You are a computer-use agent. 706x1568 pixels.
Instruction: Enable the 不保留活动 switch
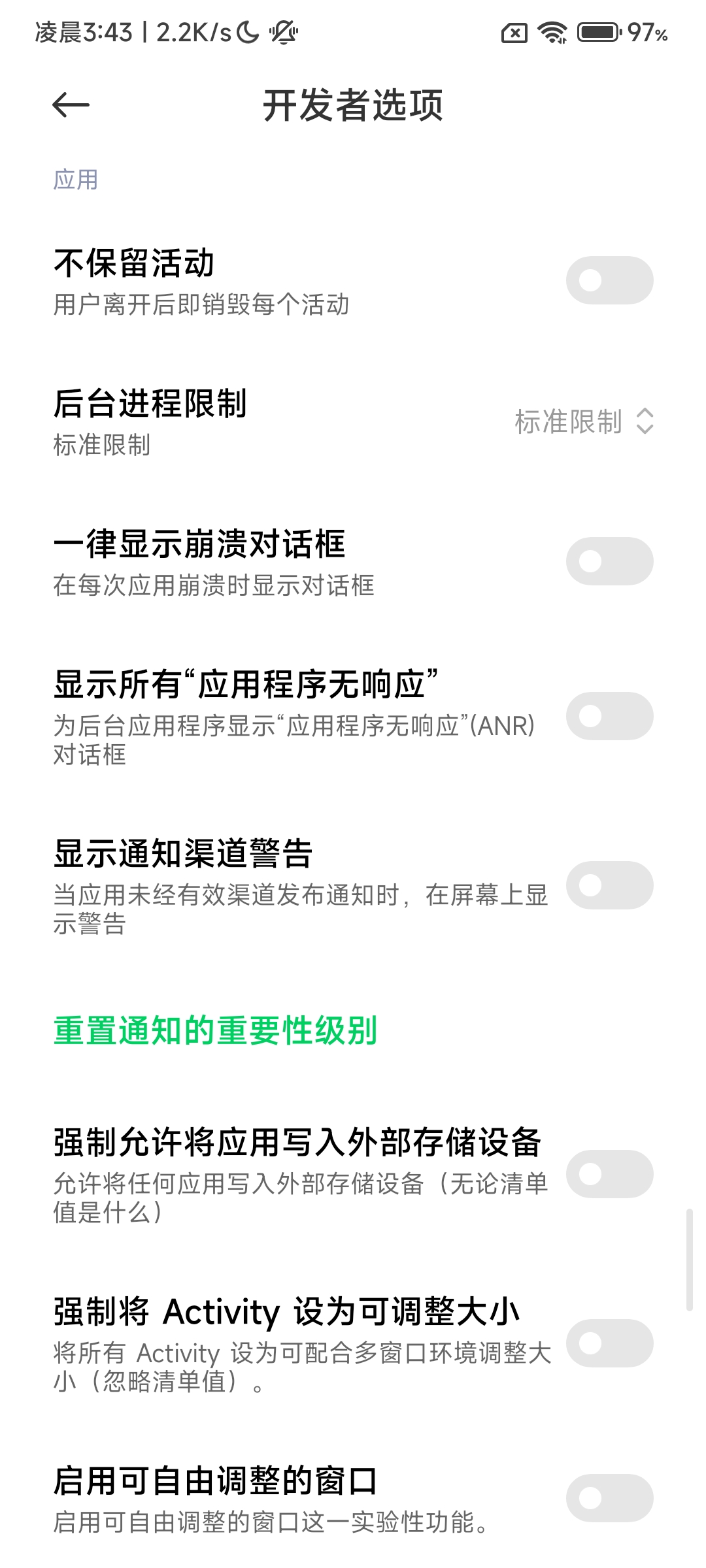tap(609, 280)
